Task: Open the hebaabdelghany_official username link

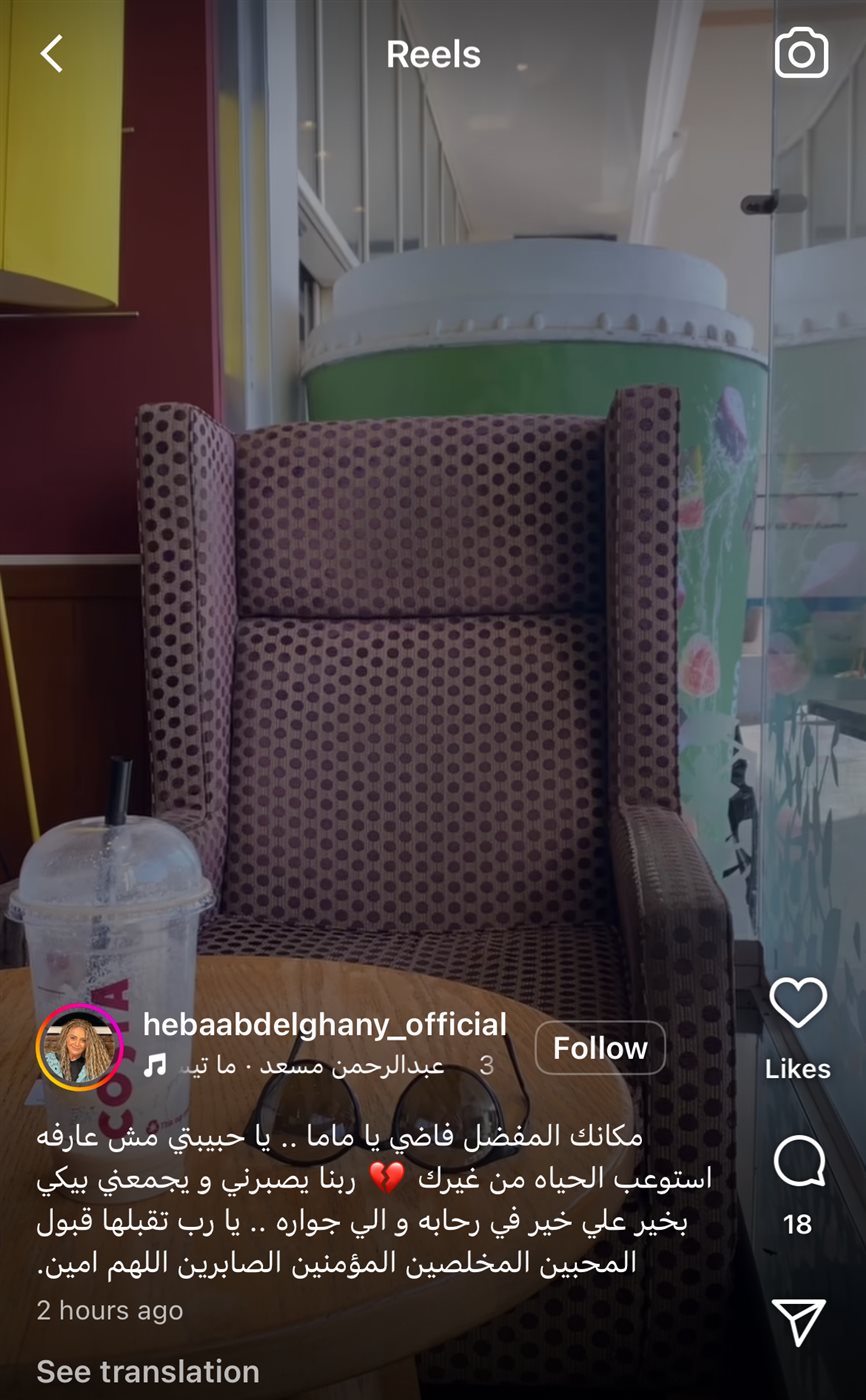Action: coord(325,1024)
